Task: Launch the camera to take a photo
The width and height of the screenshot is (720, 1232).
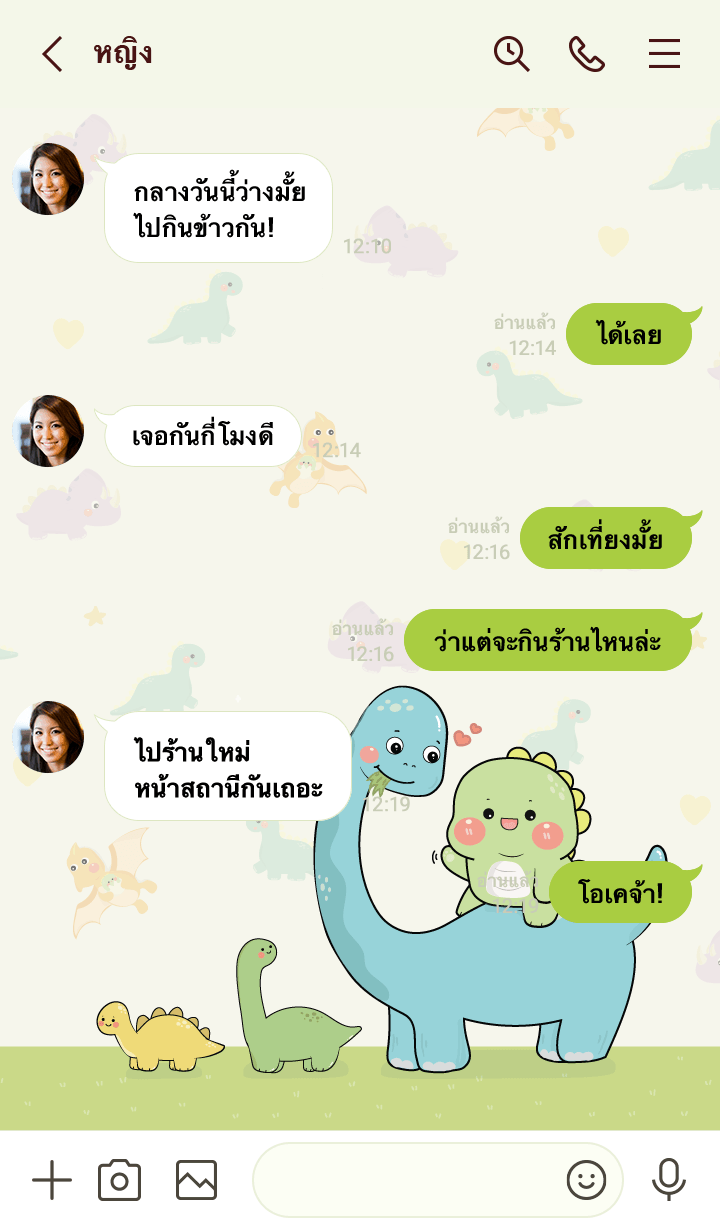Action: 119,1181
